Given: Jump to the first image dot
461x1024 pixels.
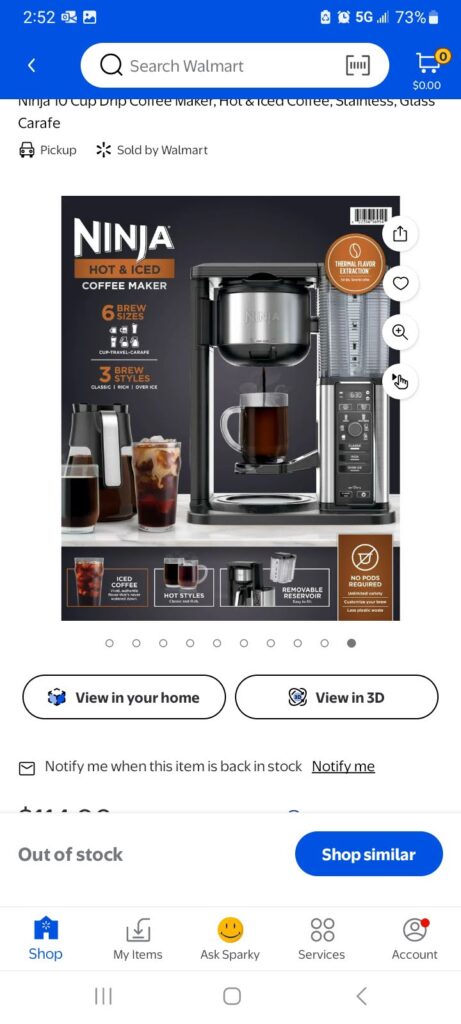Looking at the screenshot, I should coord(110,643).
